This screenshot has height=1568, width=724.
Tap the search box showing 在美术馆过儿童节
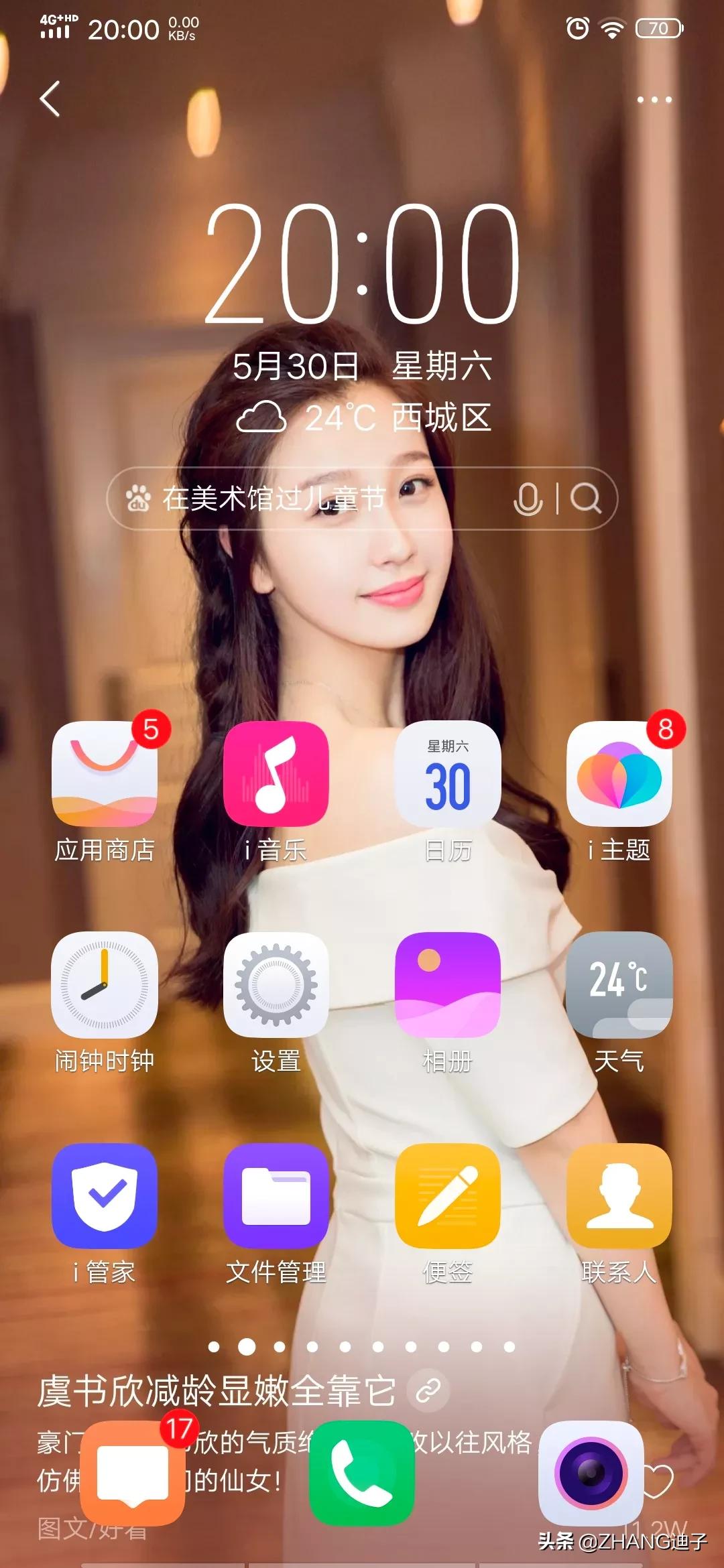click(x=302, y=499)
